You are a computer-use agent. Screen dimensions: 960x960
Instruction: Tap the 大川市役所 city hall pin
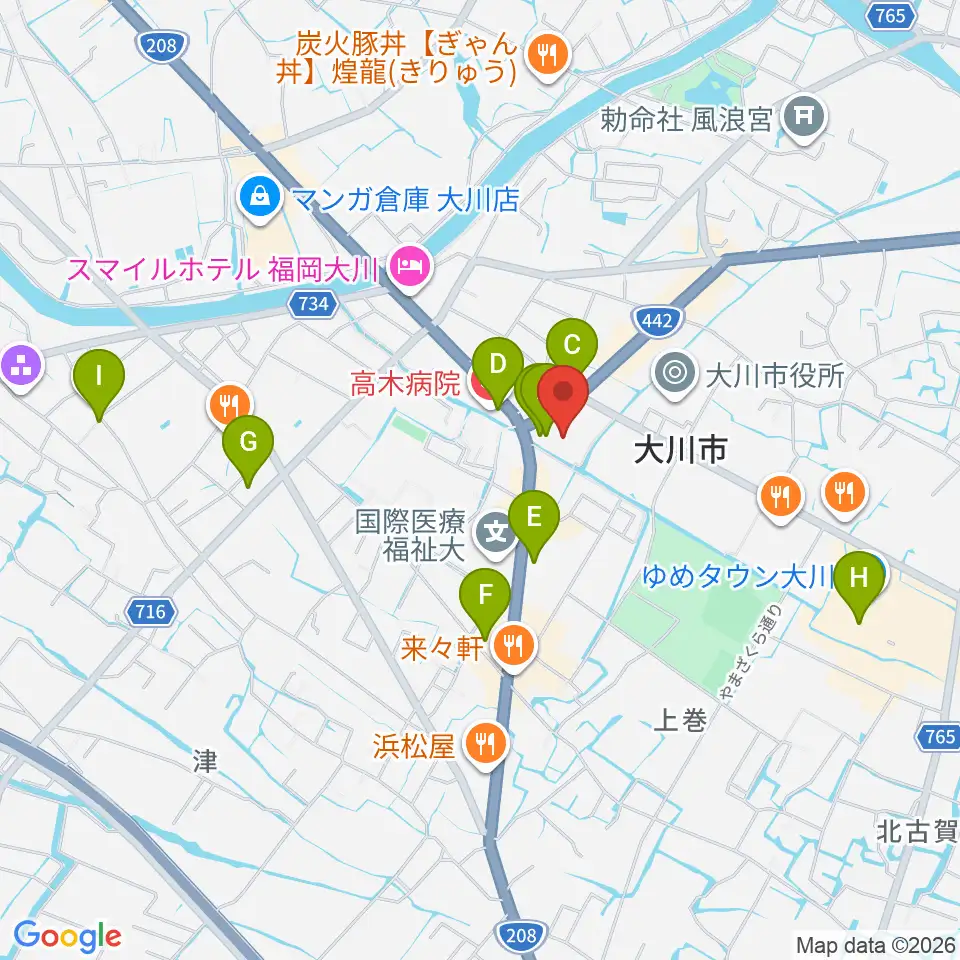675,373
